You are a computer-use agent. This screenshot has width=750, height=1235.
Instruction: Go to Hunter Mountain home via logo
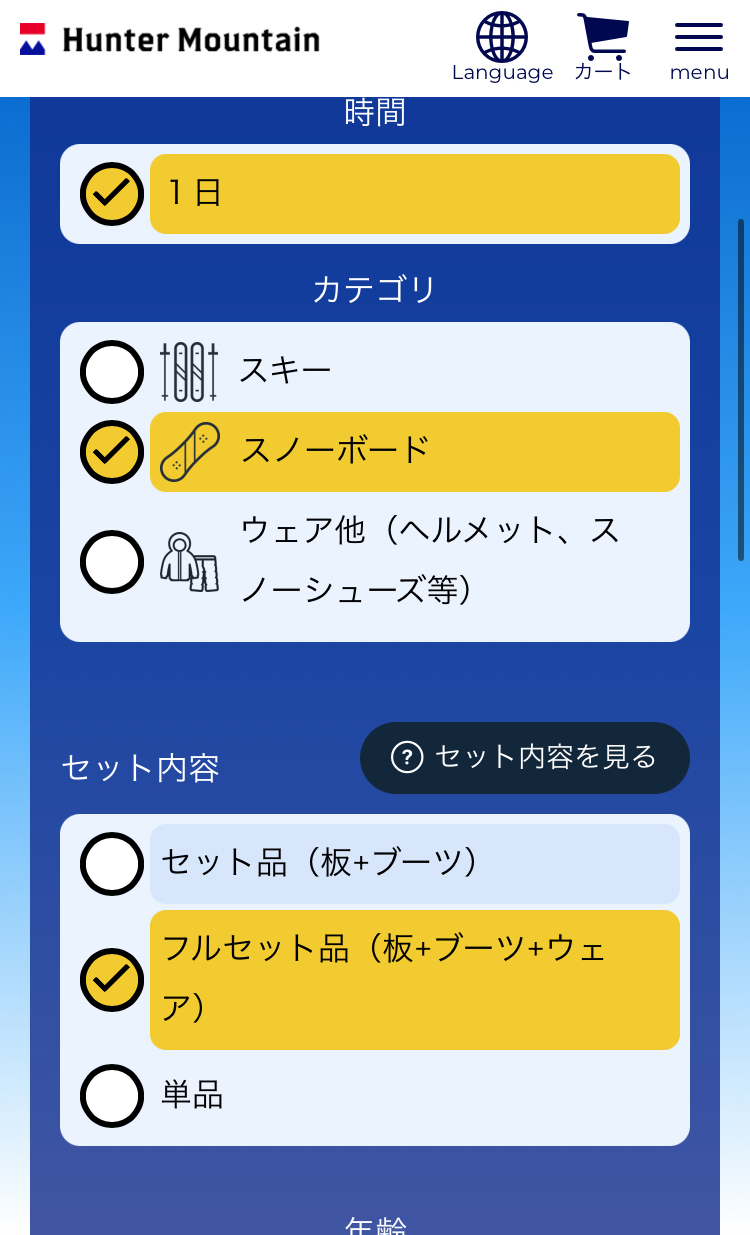tap(170, 40)
